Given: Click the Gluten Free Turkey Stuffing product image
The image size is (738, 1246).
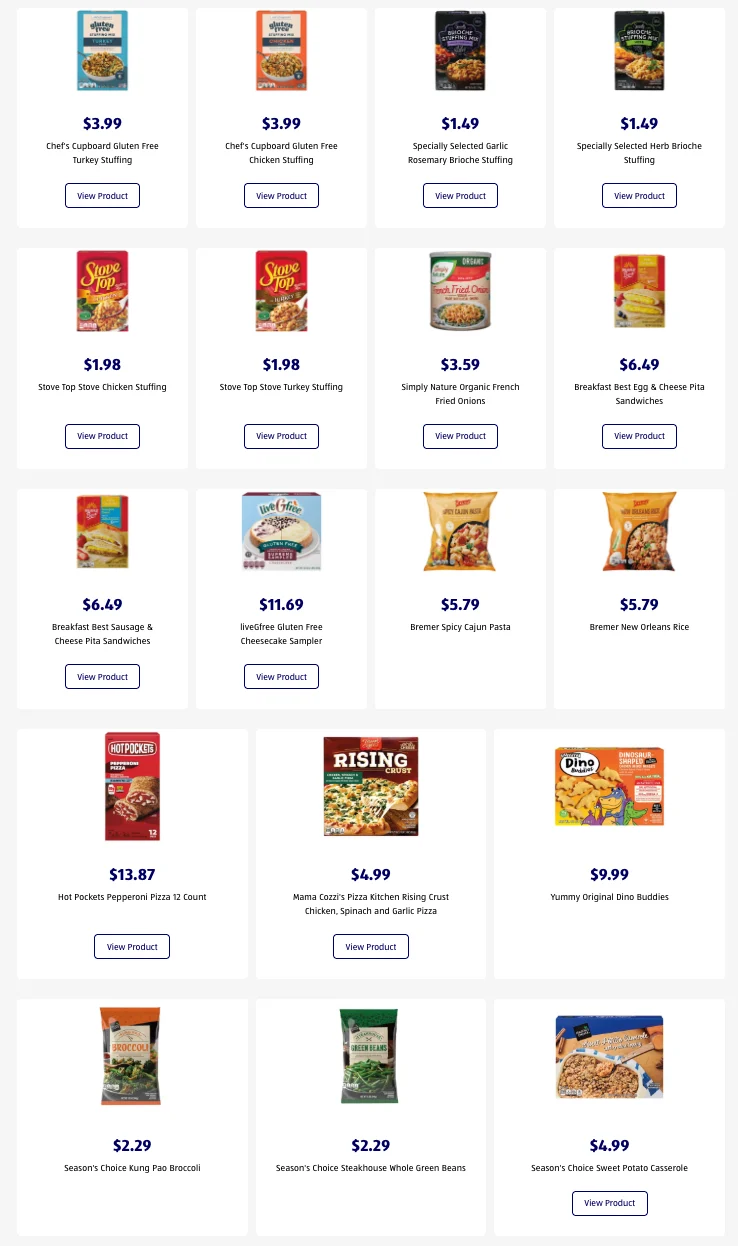Looking at the screenshot, I should coord(102,50).
